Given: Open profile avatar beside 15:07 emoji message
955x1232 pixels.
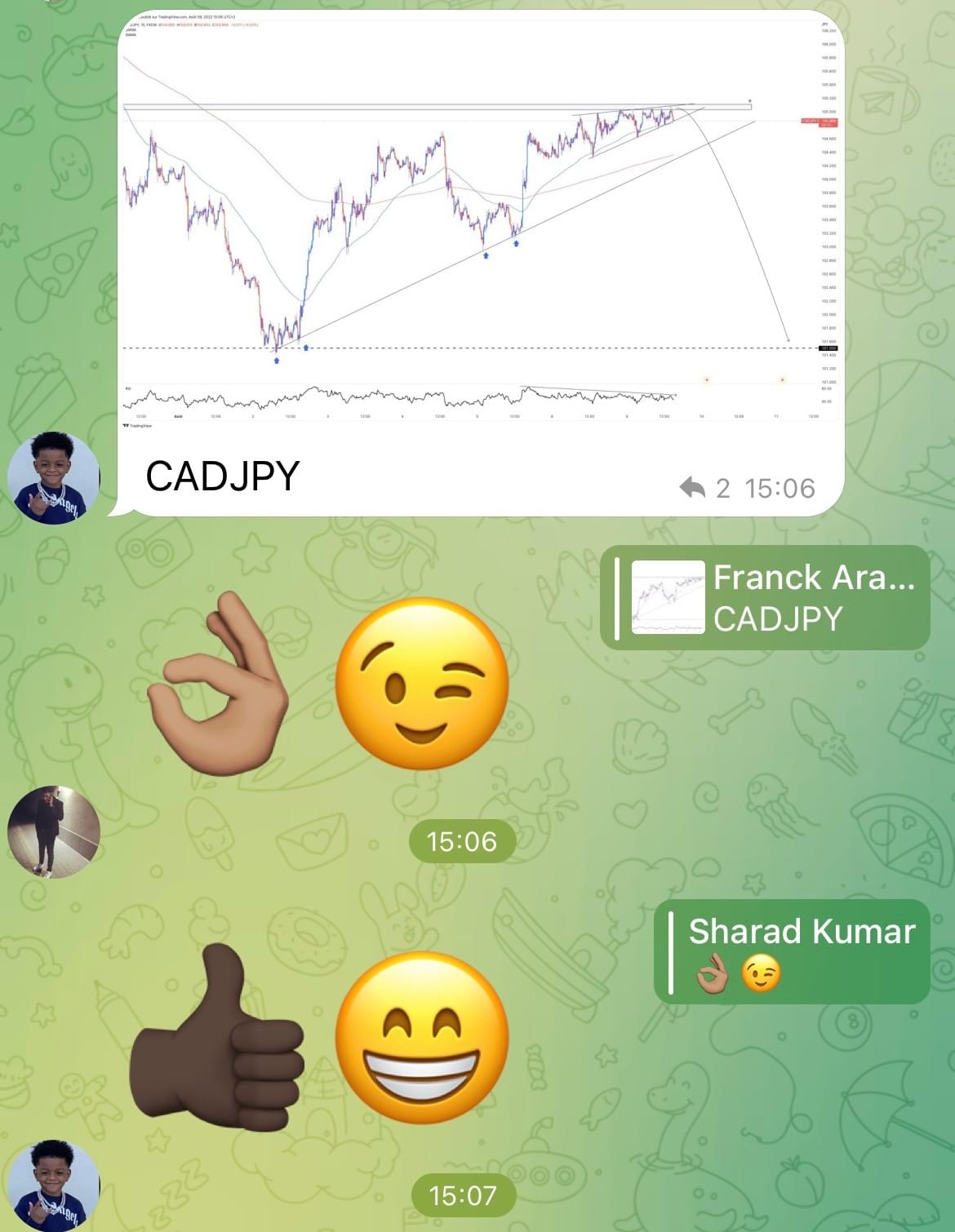Looking at the screenshot, I should [x=54, y=1185].
